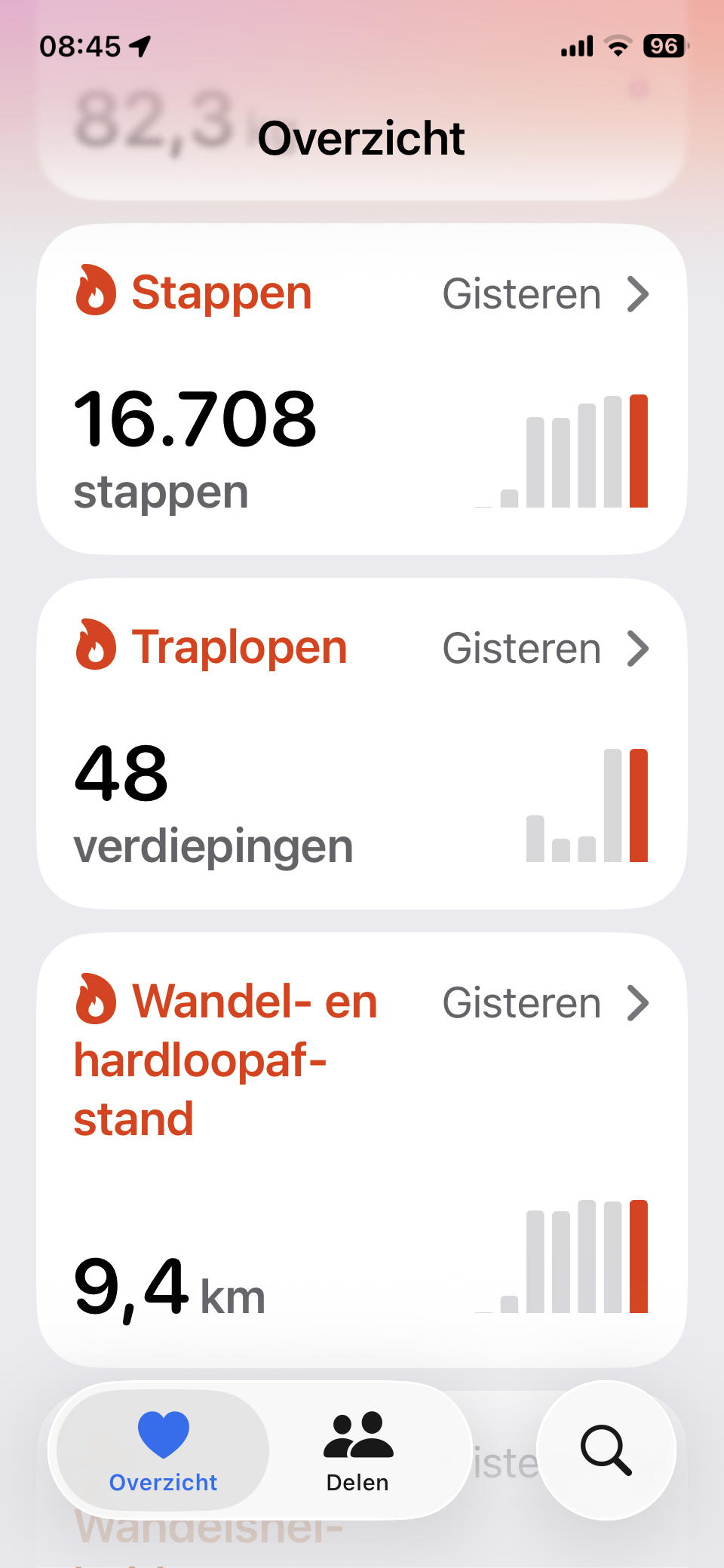The image size is (724, 1568).
Task: Open the Stappen card with 16.708 steps
Action: pyautogui.click(x=362, y=389)
